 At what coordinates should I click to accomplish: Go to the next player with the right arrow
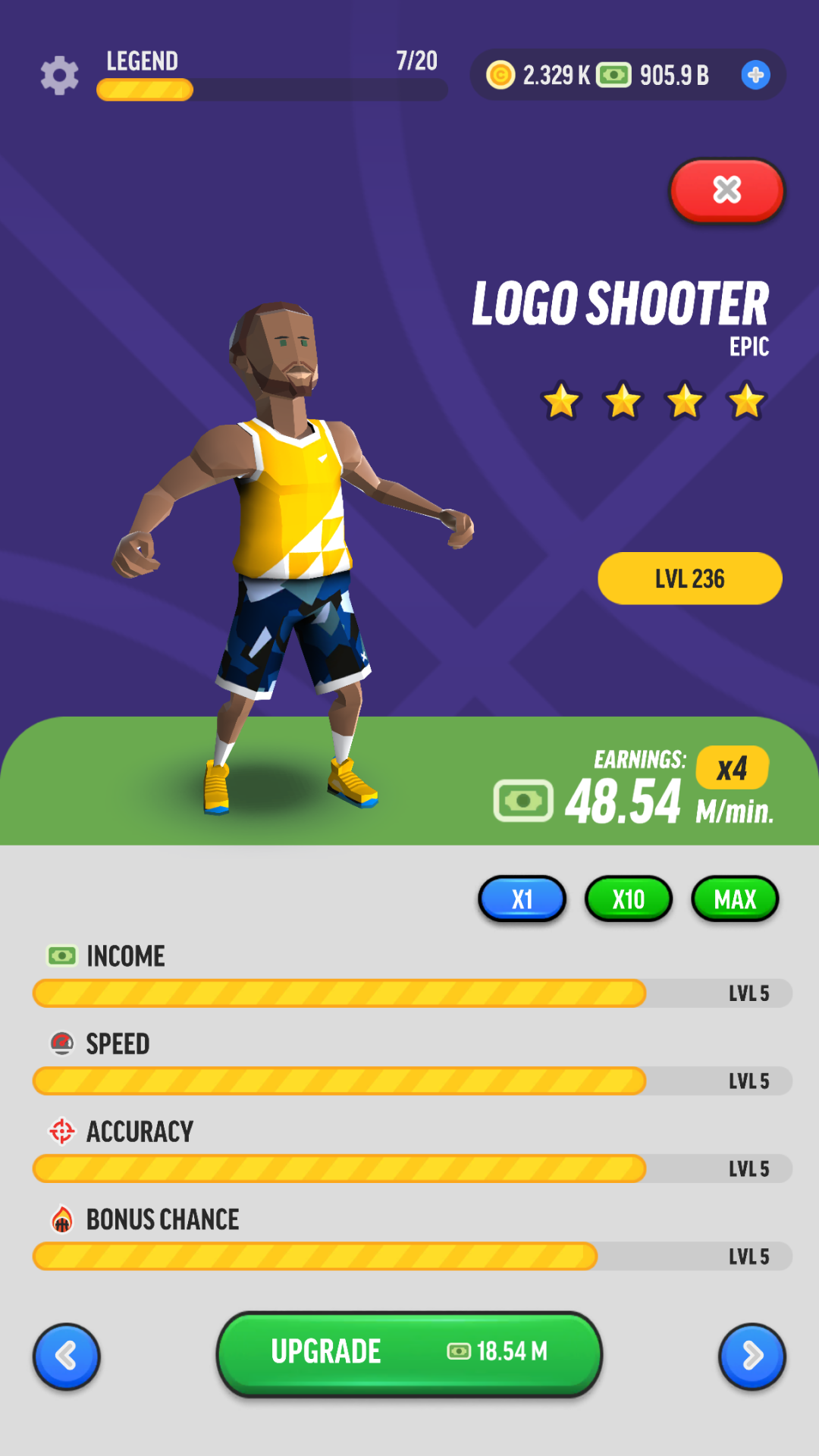tap(752, 1357)
